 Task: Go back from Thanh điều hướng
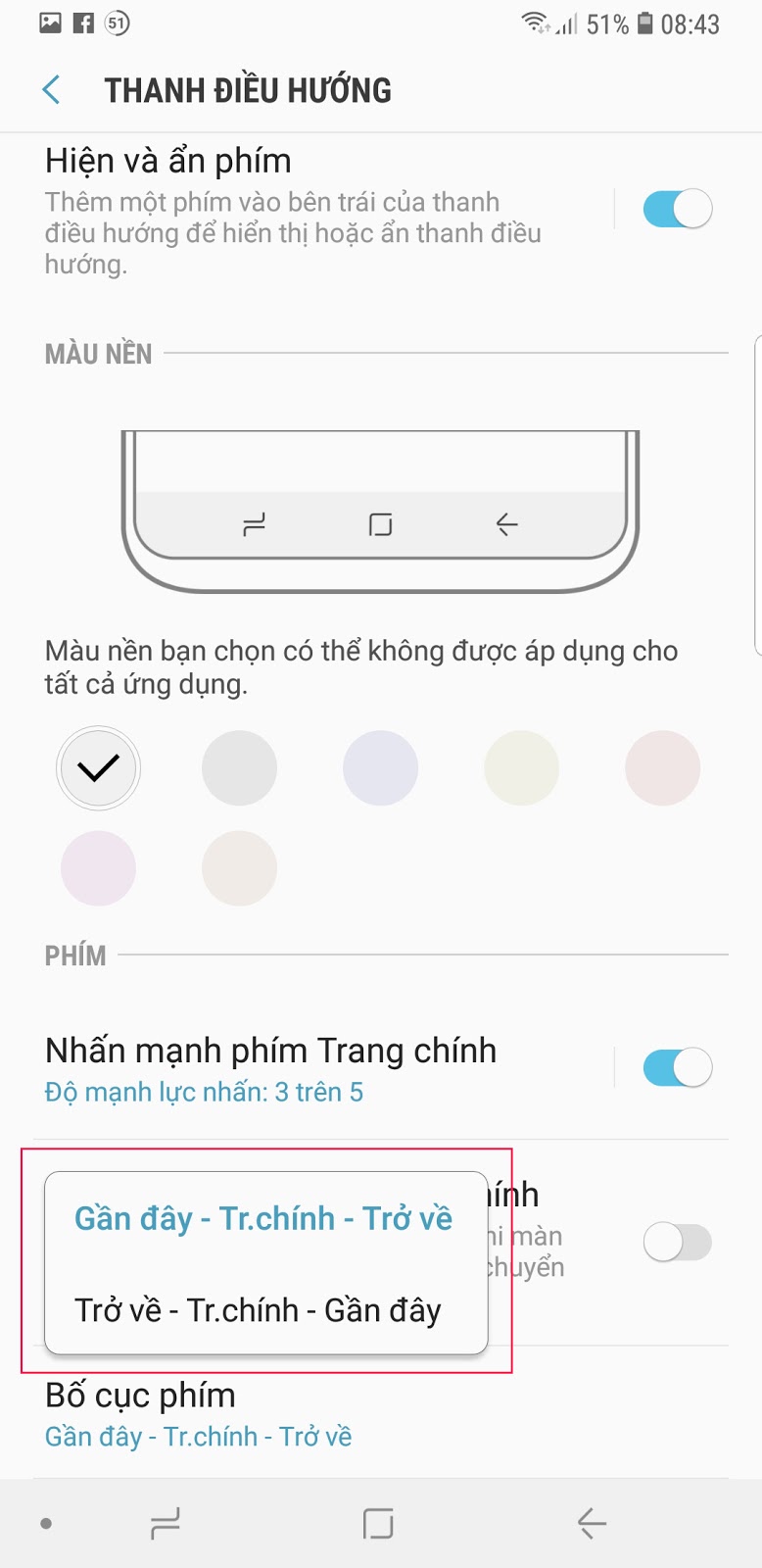[x=52, y=90]
